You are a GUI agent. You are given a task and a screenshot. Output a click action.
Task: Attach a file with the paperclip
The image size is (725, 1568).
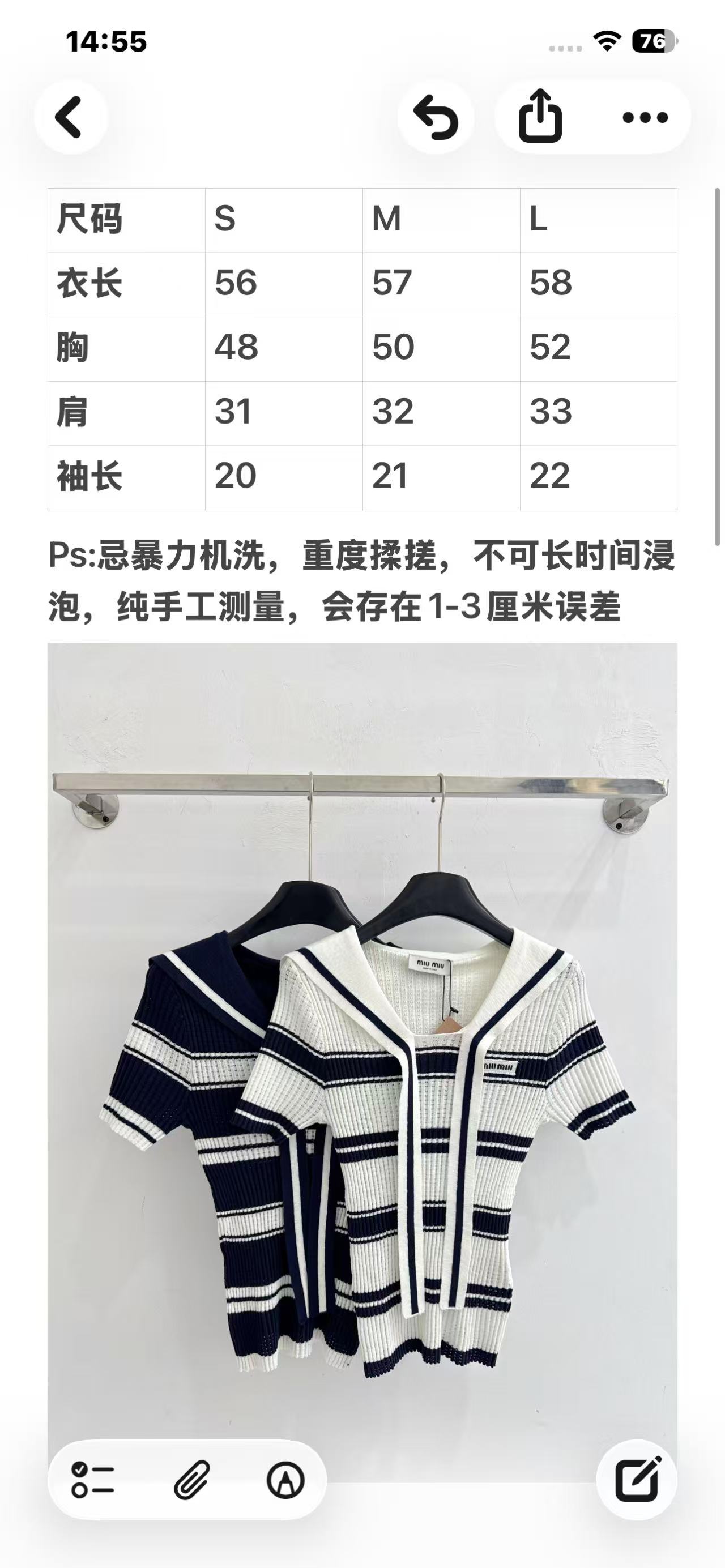pos(191,1479)
